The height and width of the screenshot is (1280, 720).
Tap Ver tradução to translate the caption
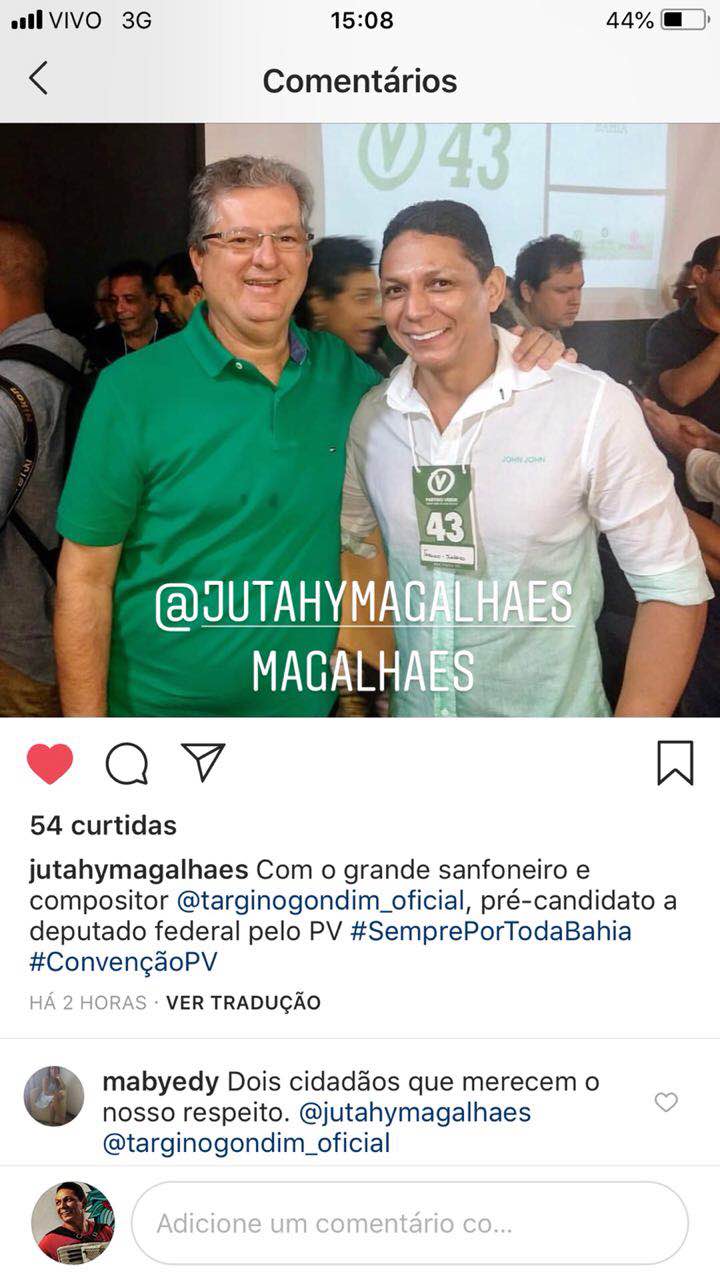[243, 1002]
